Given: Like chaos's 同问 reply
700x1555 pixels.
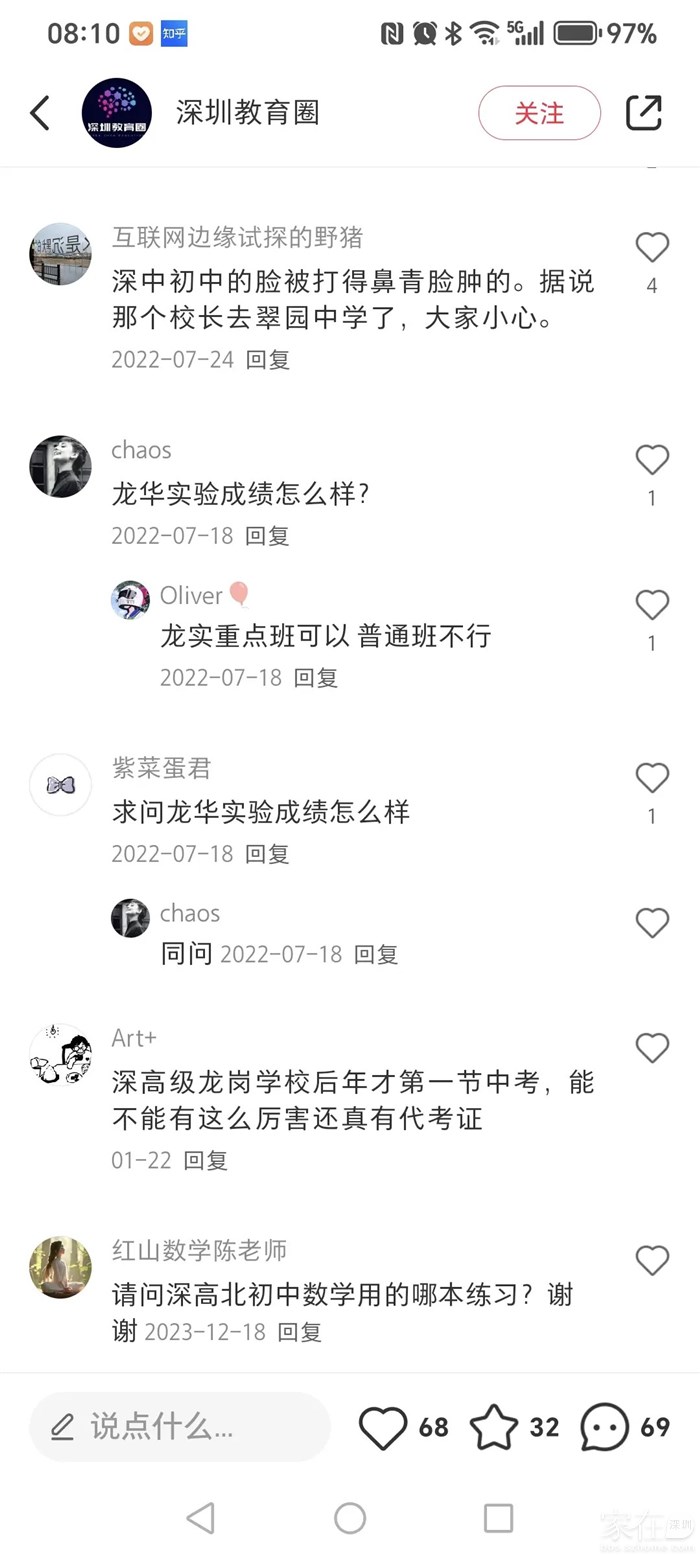Looking at the screenshot, I should tap(652, 923).
